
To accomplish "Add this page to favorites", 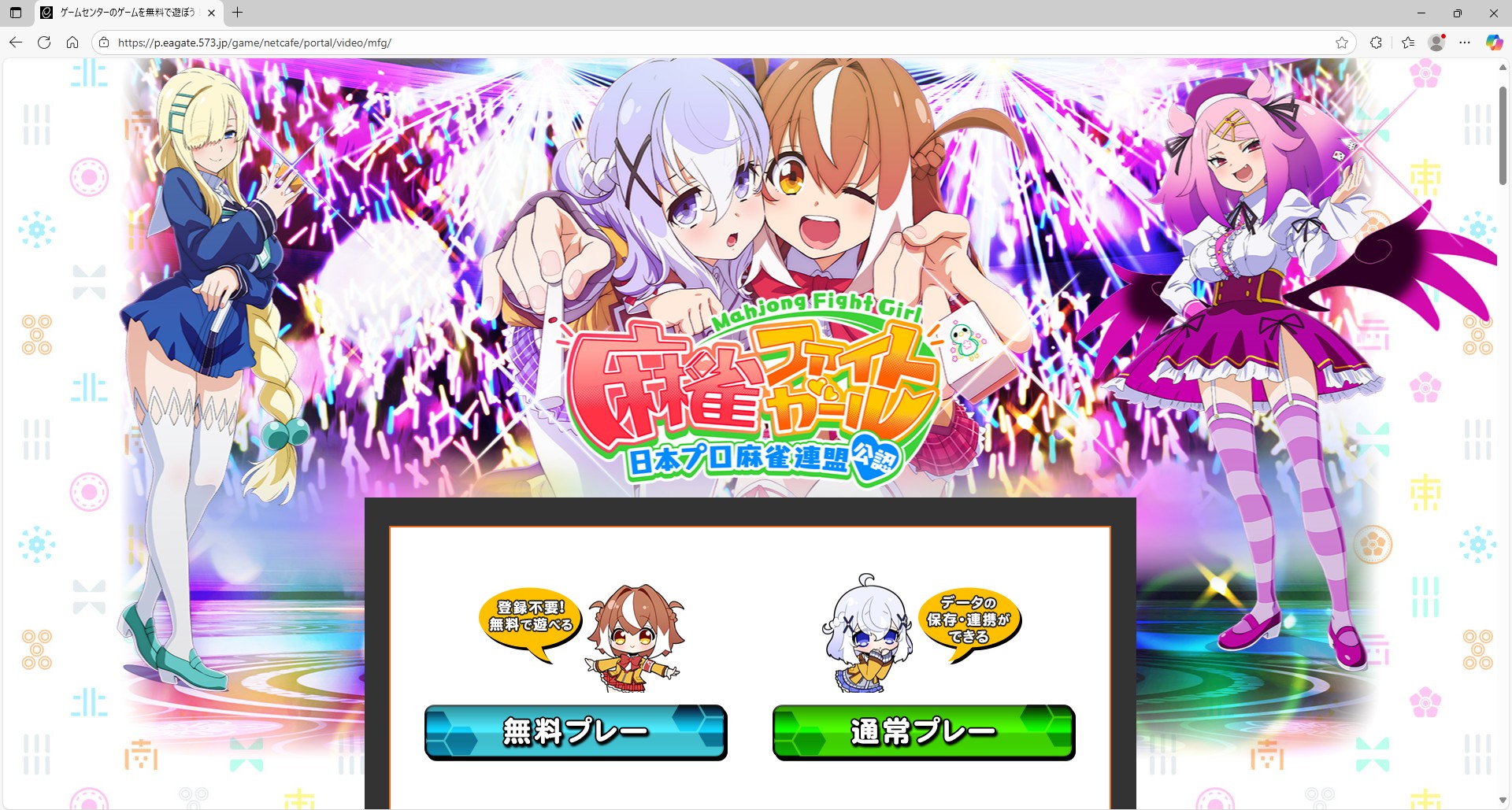I will (1342, 43).
